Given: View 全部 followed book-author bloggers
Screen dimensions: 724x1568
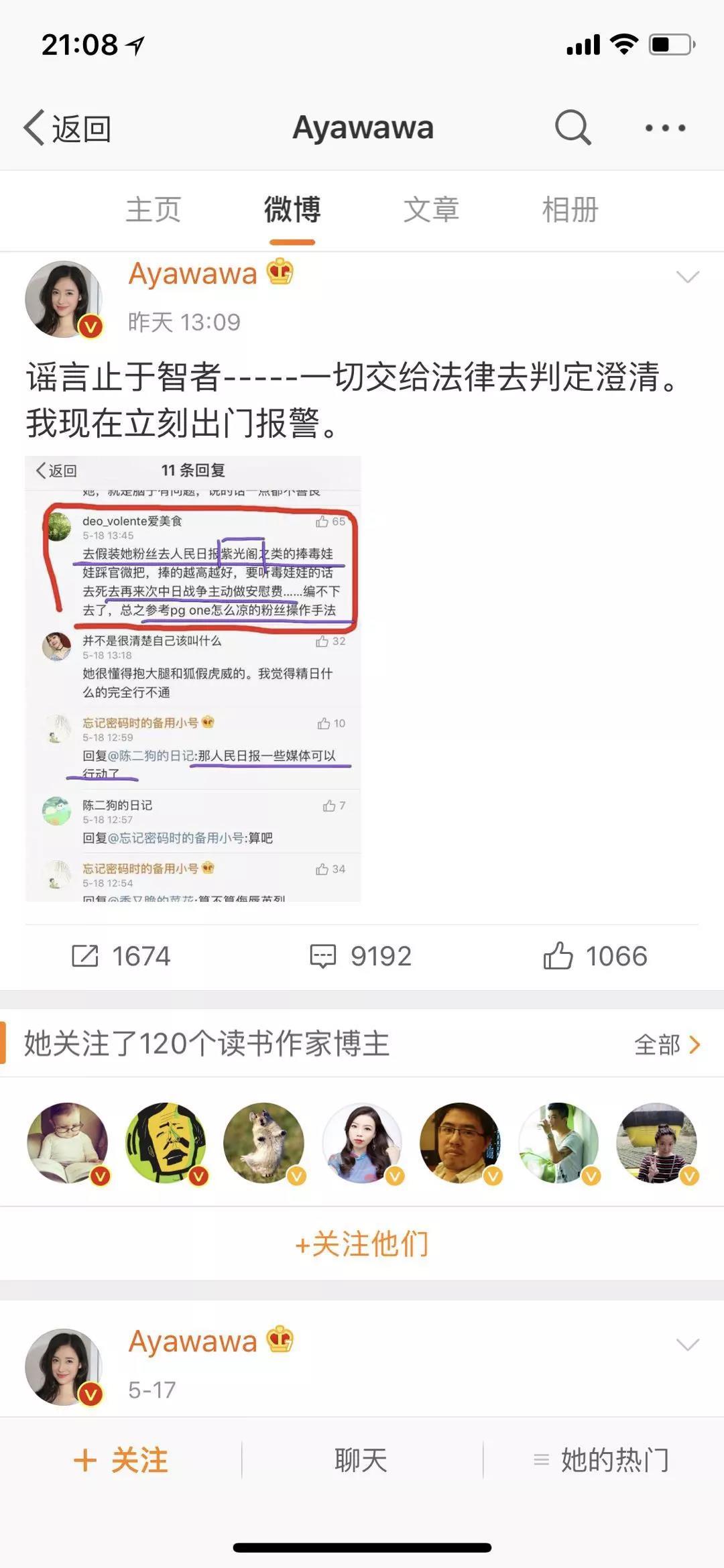Looking at the screenshot, I should coord(666,1044).
